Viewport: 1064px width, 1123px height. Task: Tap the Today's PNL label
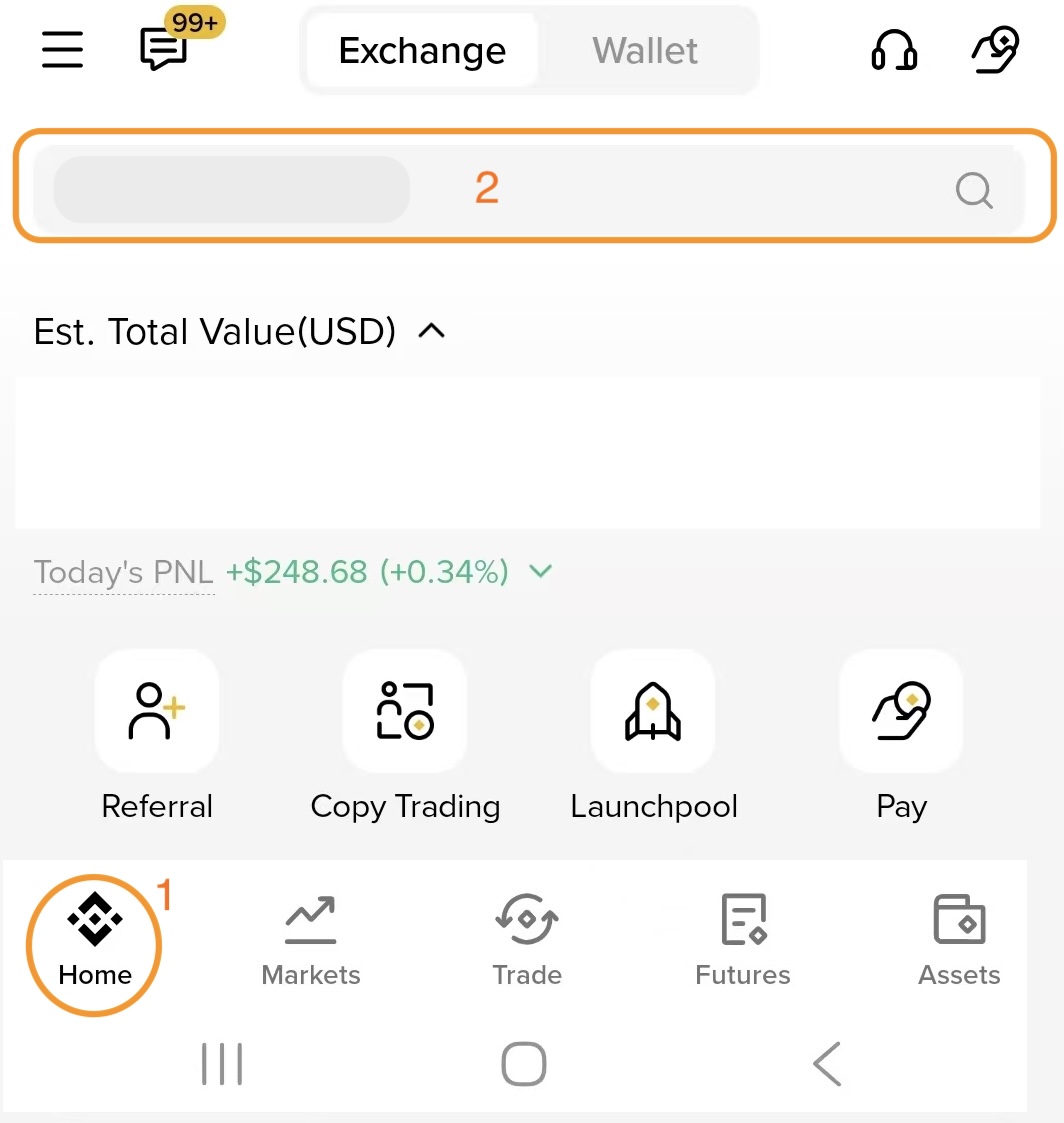[122, 571]
